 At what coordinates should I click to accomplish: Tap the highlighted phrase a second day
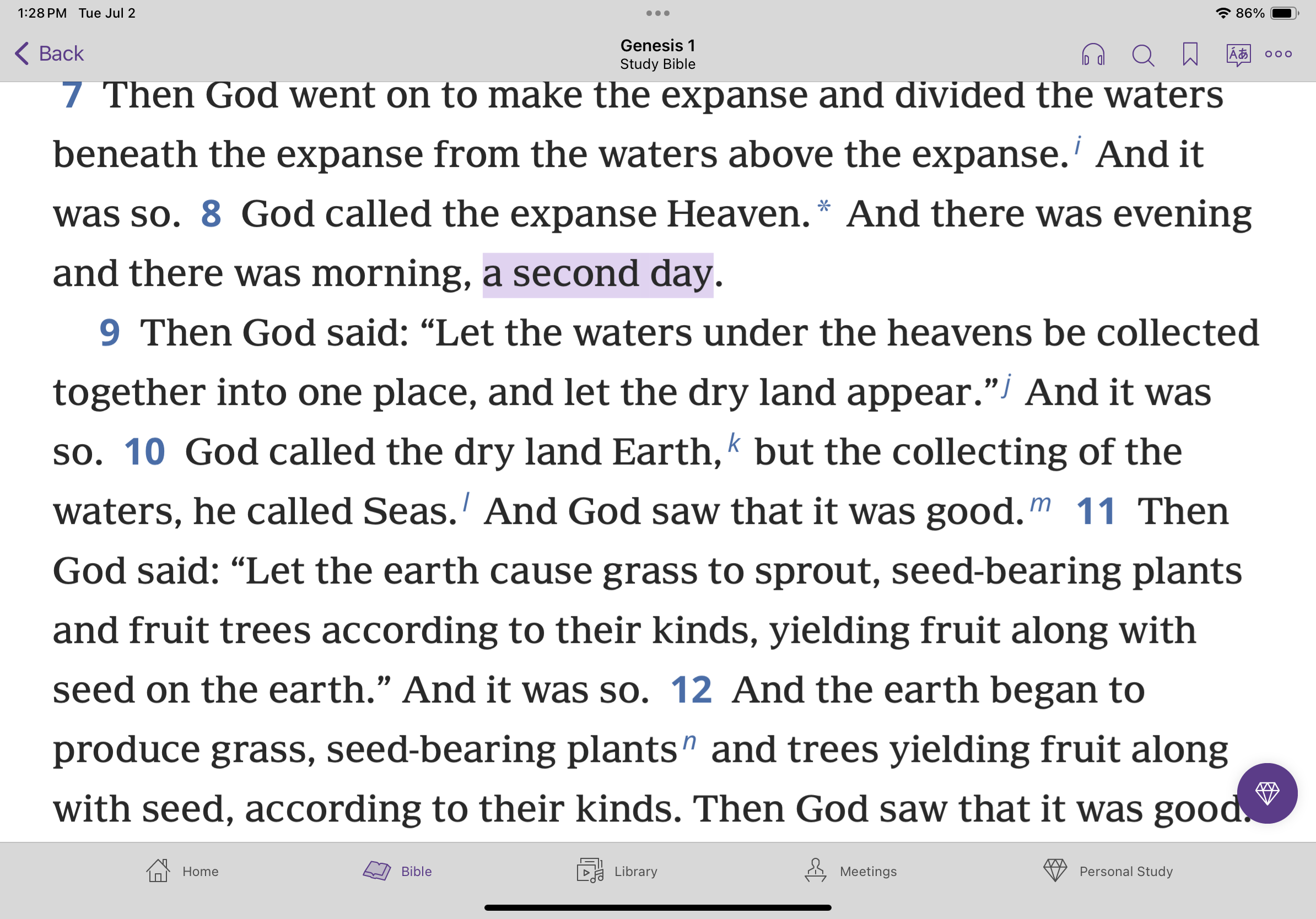click(597, 274)
